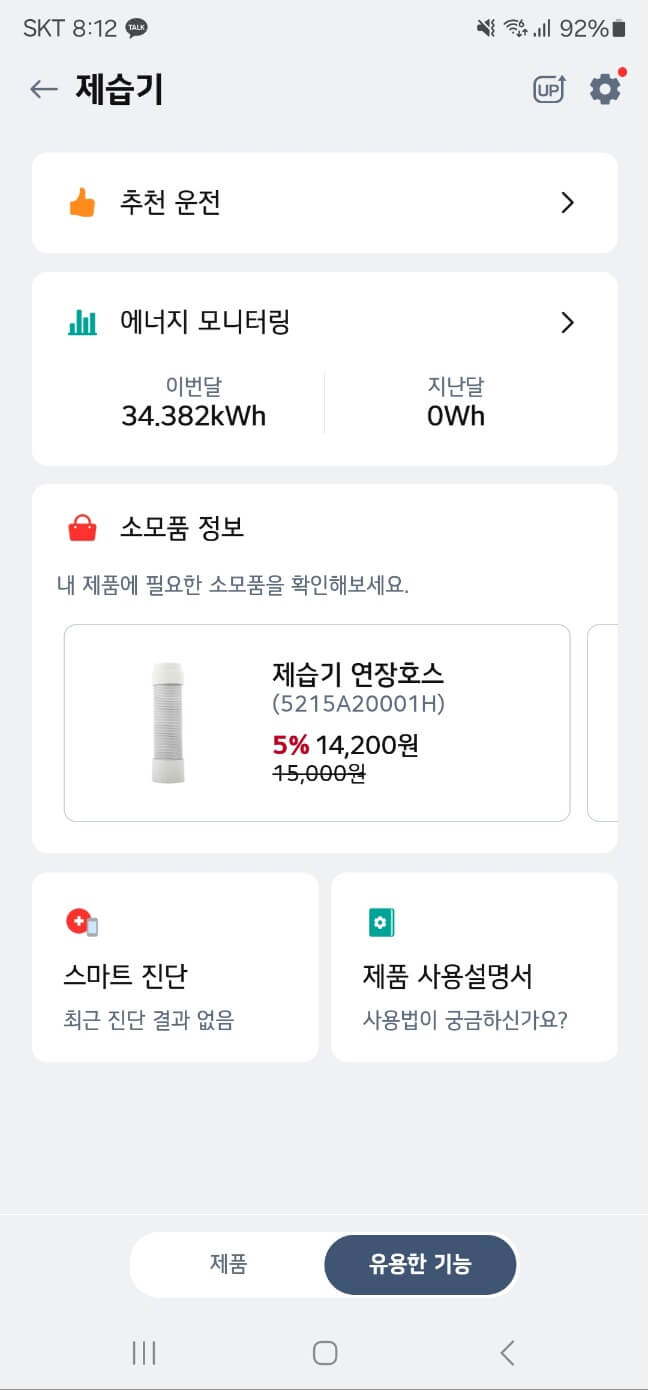Go back using the arrow beside 제습기

44,89
